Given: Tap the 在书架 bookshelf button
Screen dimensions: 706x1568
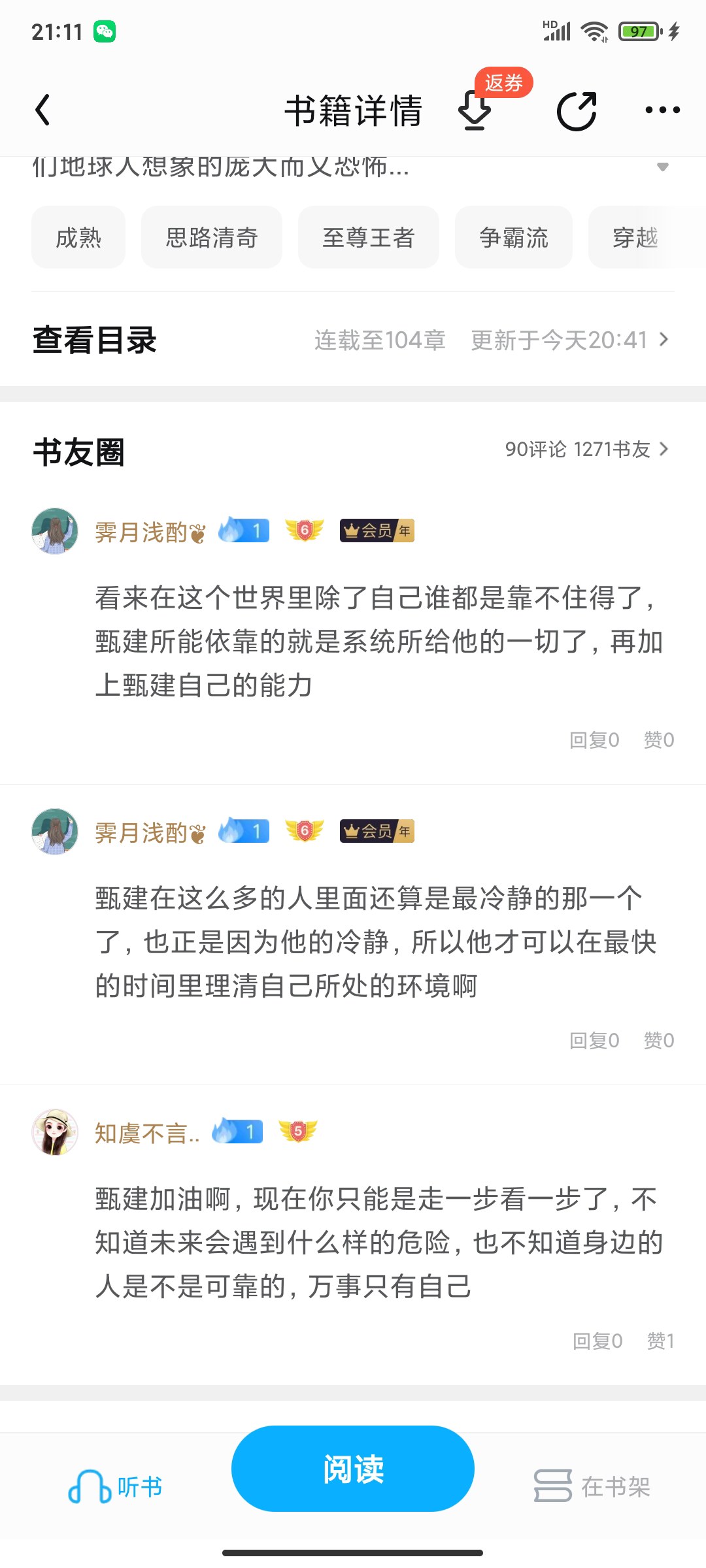Looking at the screenshot, I should [592, 1487].
